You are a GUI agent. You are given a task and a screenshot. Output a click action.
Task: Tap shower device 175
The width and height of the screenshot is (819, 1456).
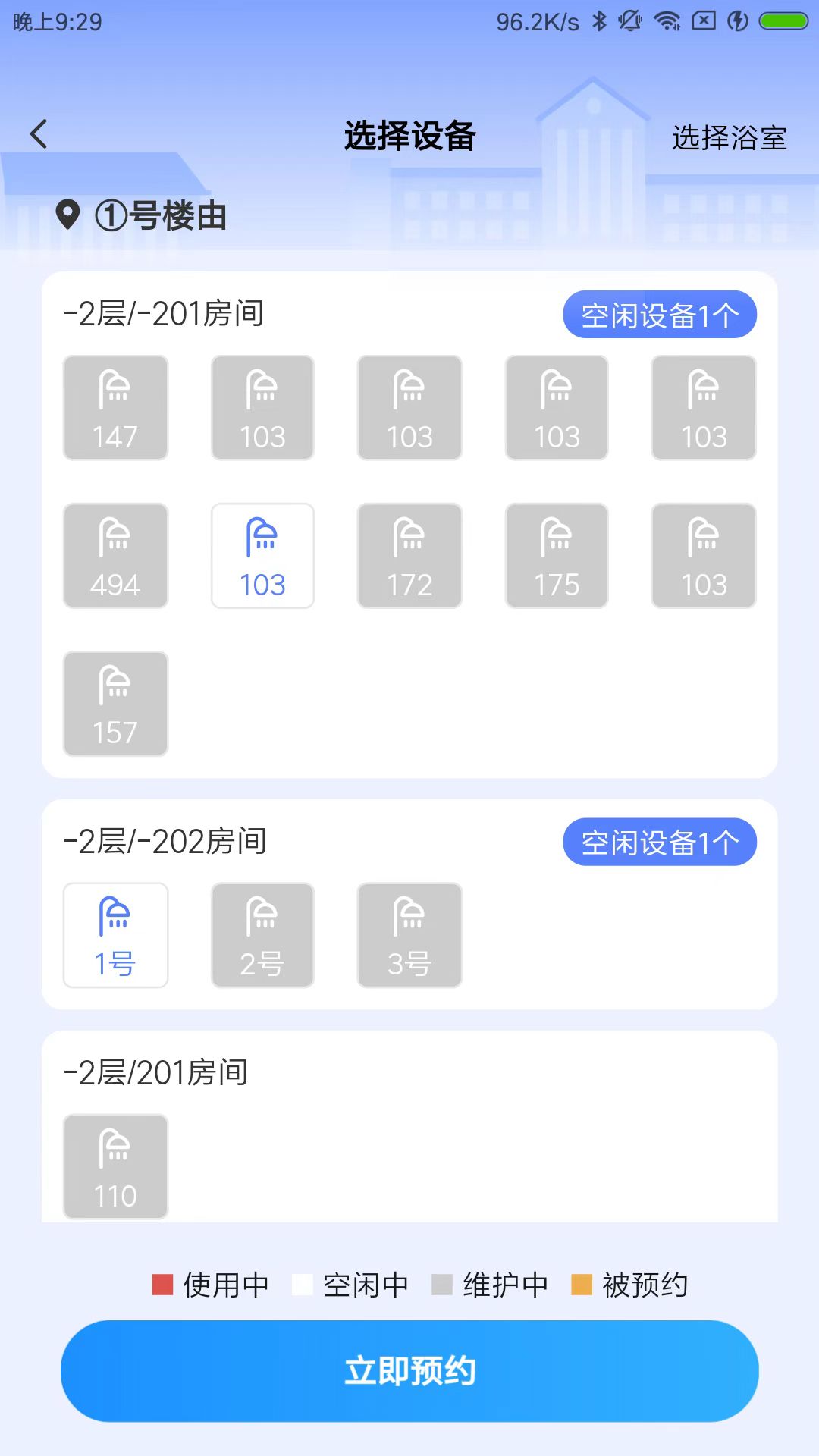(557, 555)
